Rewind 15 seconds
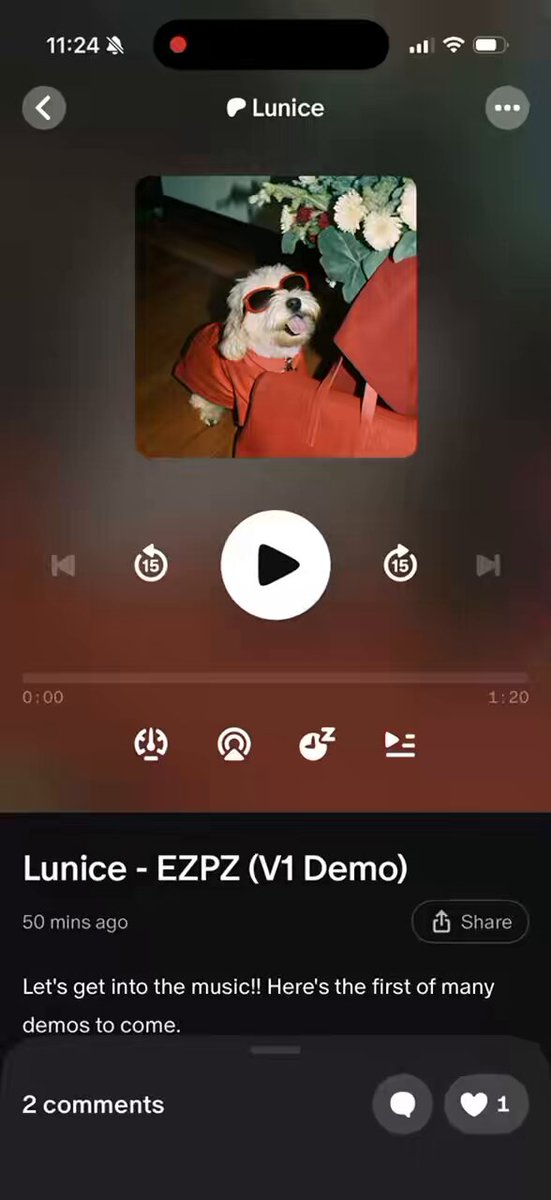 (151, 565)
